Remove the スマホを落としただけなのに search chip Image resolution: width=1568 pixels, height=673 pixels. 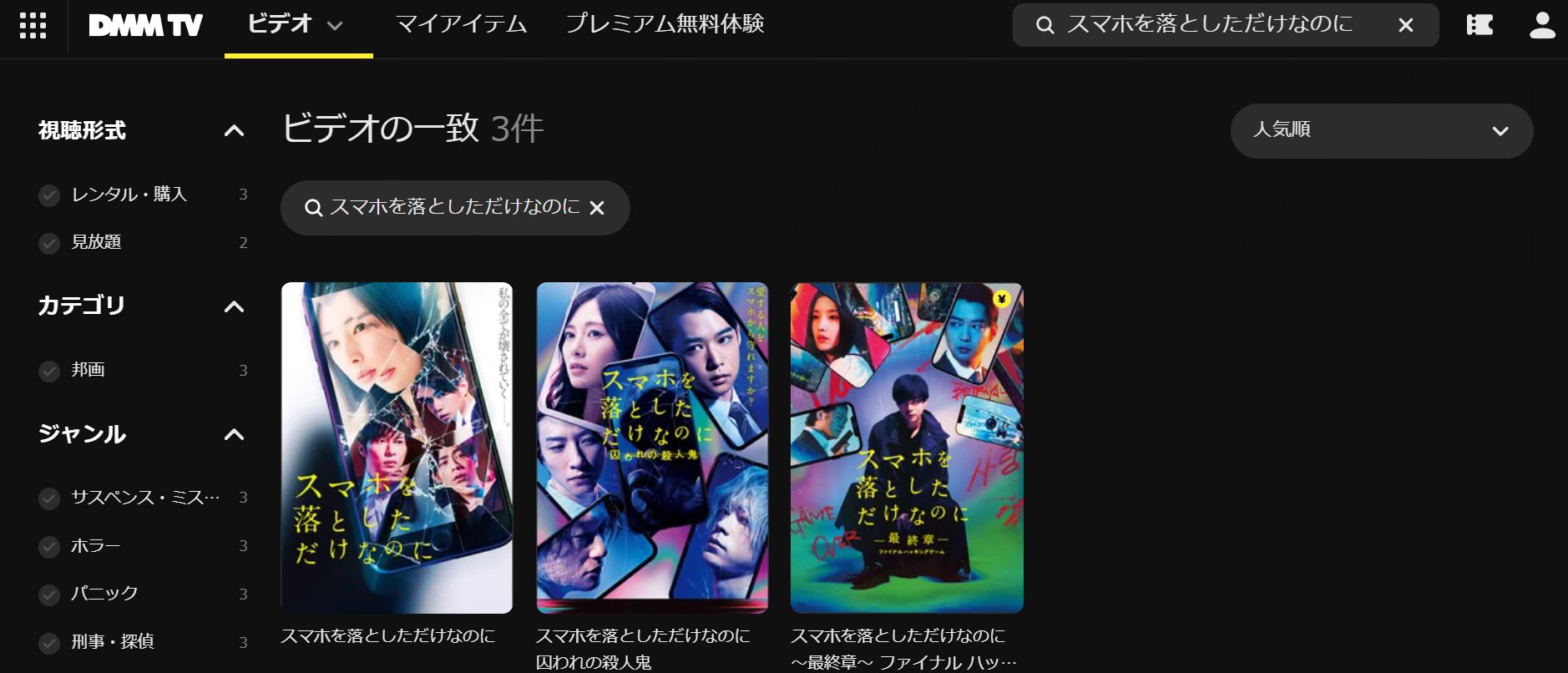pos(597,208)
